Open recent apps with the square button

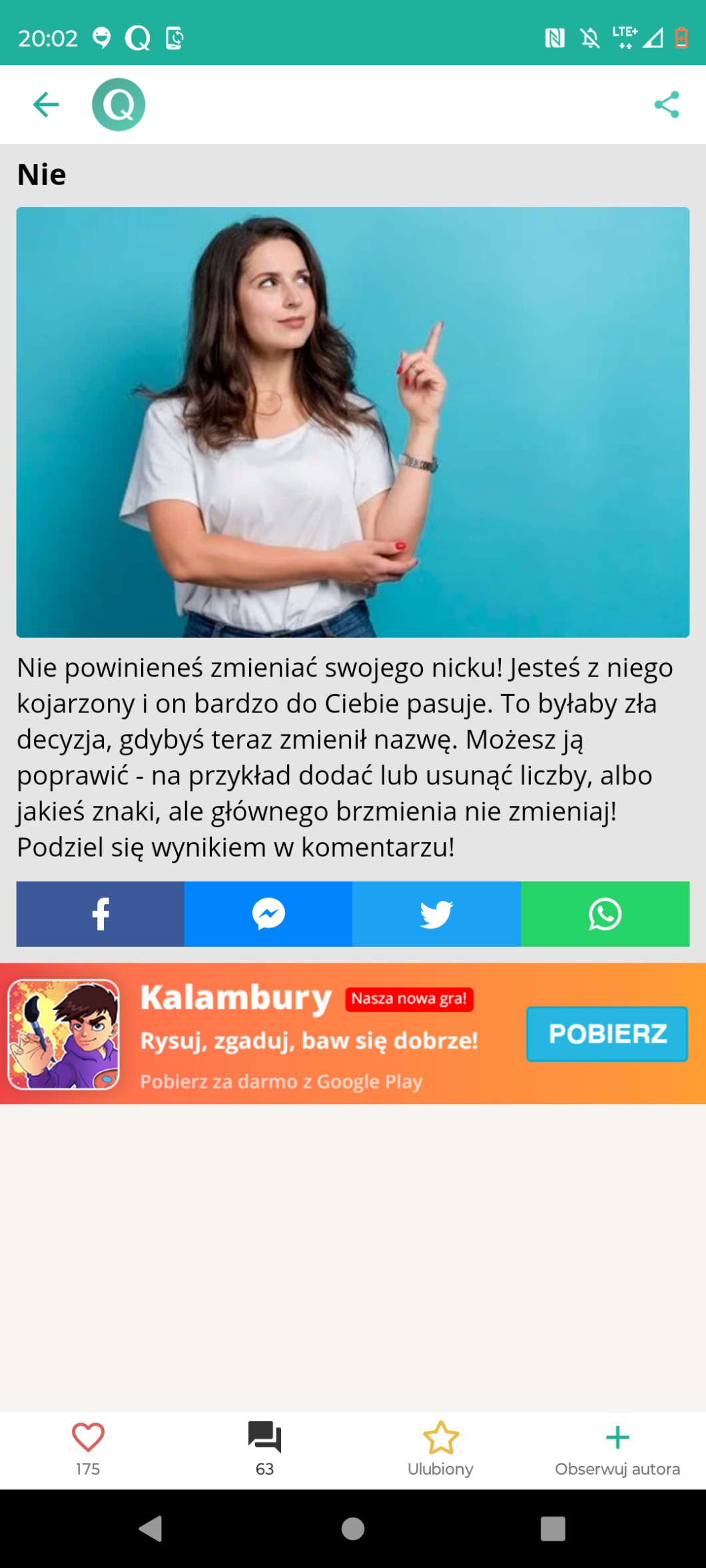(553, 1529)
